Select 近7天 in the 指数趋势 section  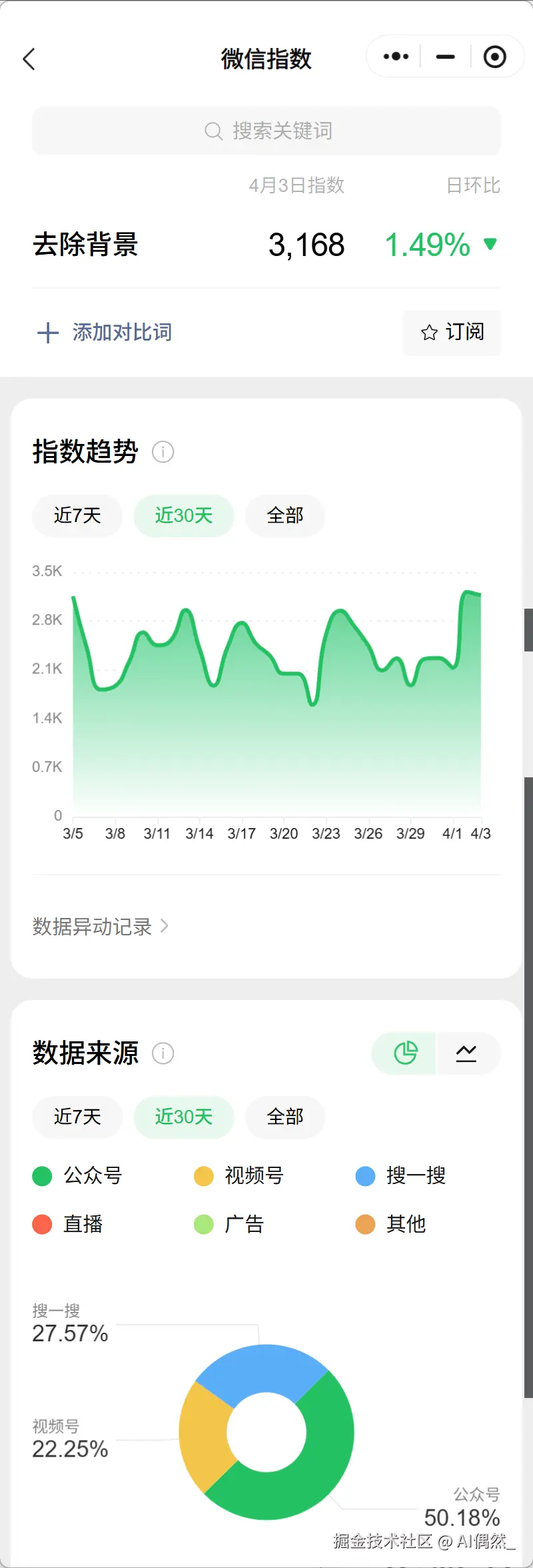77,515
